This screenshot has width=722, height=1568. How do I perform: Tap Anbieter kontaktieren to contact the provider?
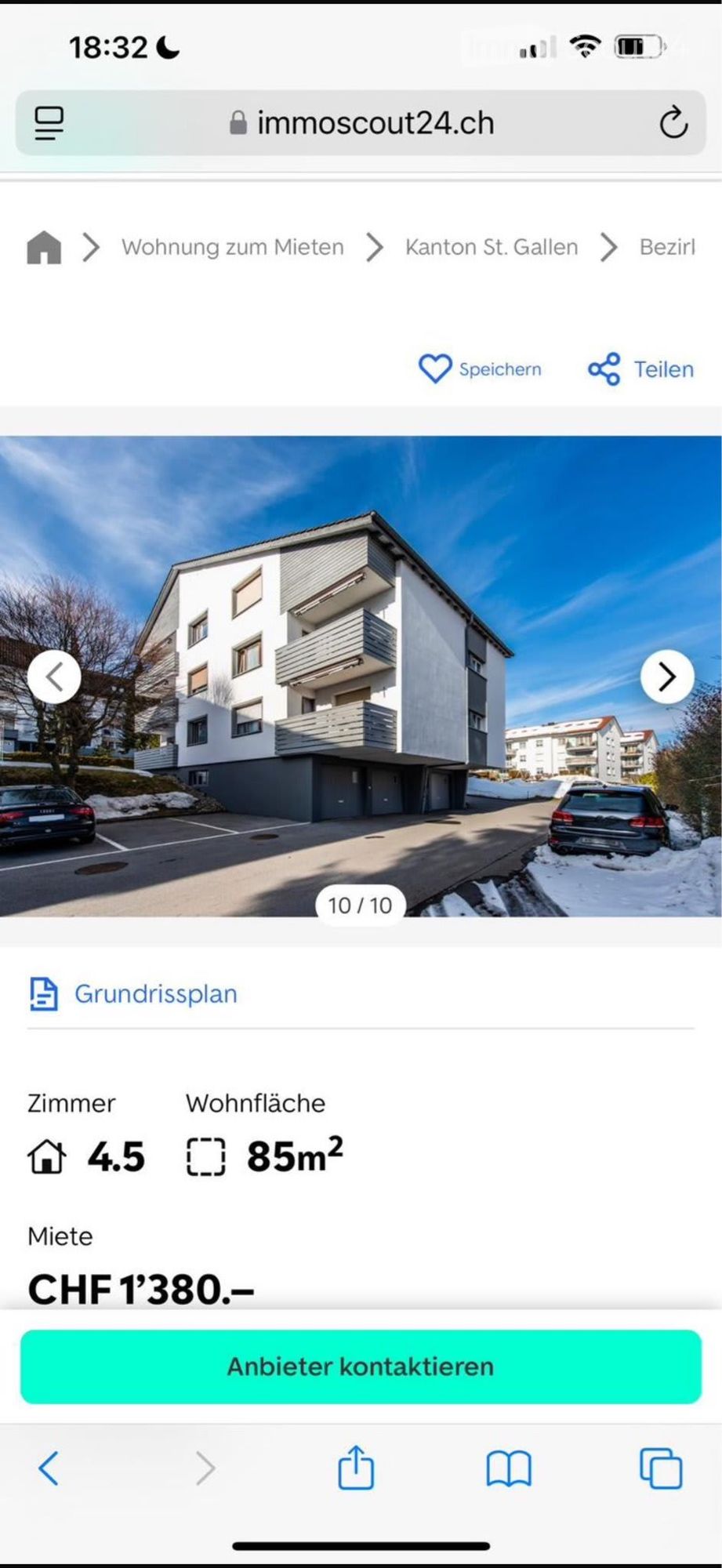[361, 1367]
